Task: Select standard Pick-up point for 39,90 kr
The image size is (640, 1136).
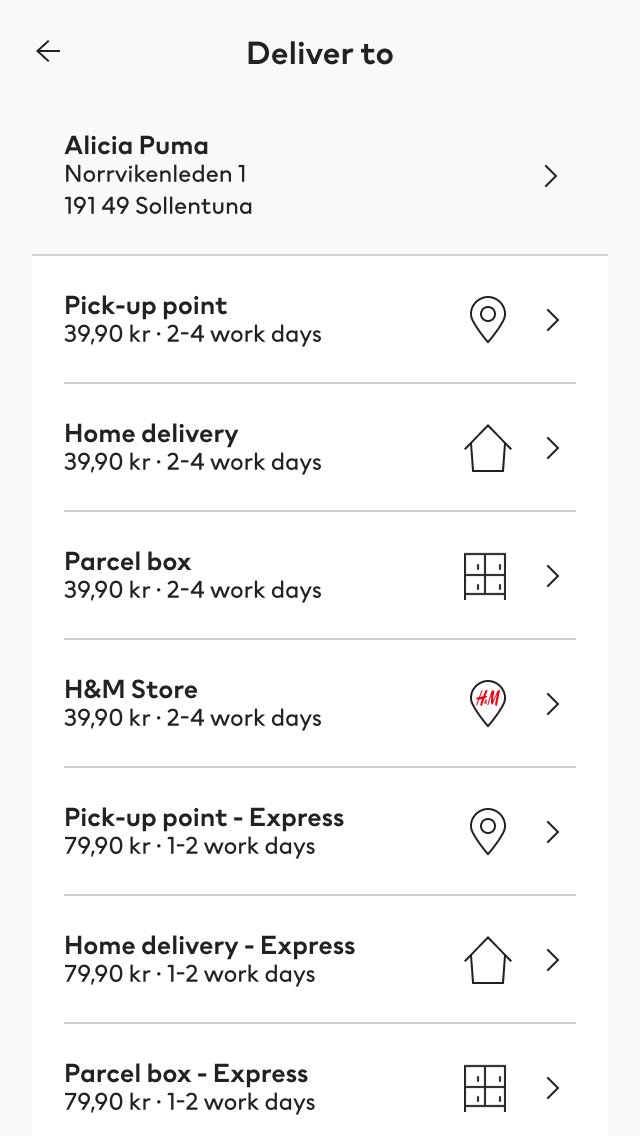Action: tap(320, 320)
